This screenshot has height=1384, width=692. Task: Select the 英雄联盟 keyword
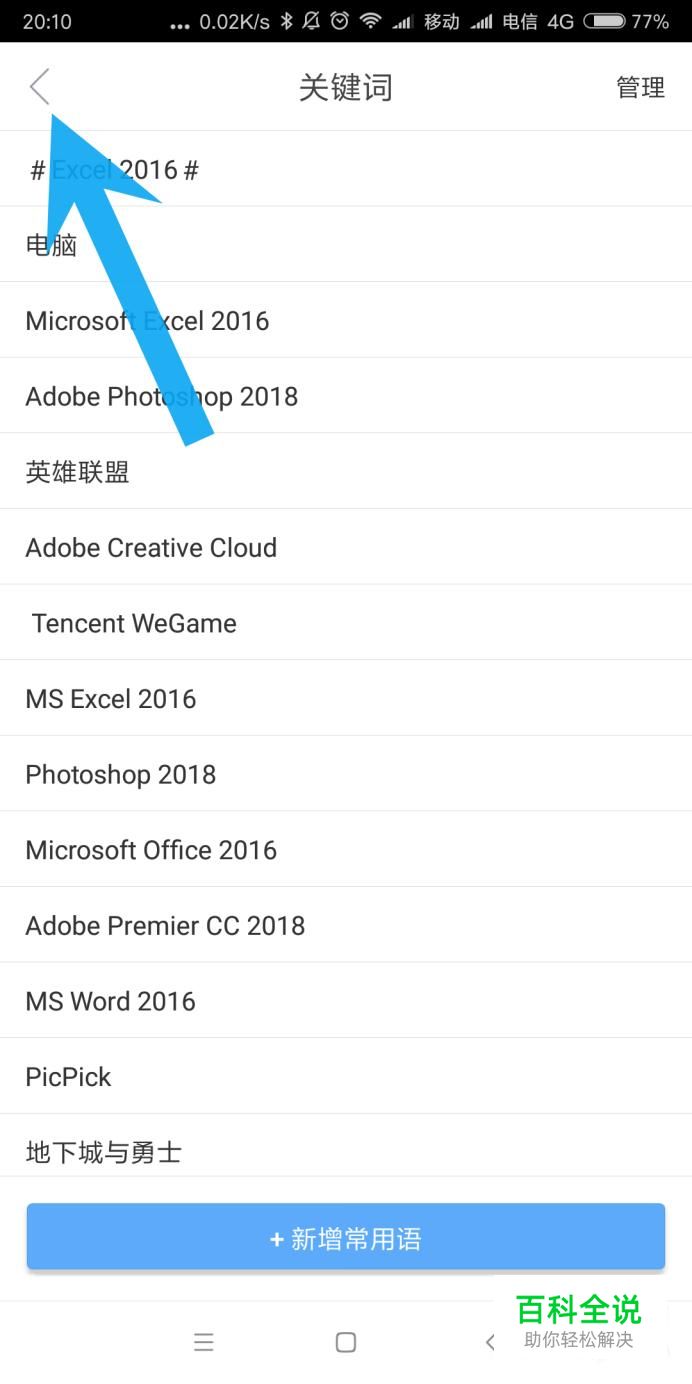click(346, 471)
